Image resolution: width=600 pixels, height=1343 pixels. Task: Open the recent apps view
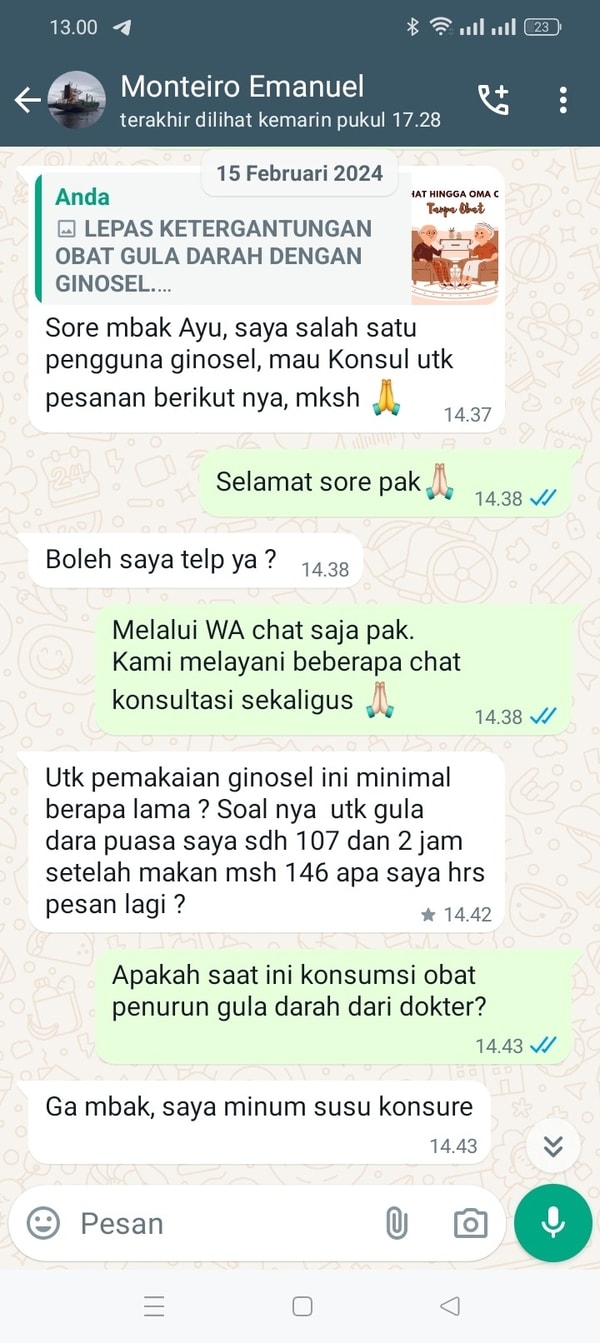coord(154,1306)
